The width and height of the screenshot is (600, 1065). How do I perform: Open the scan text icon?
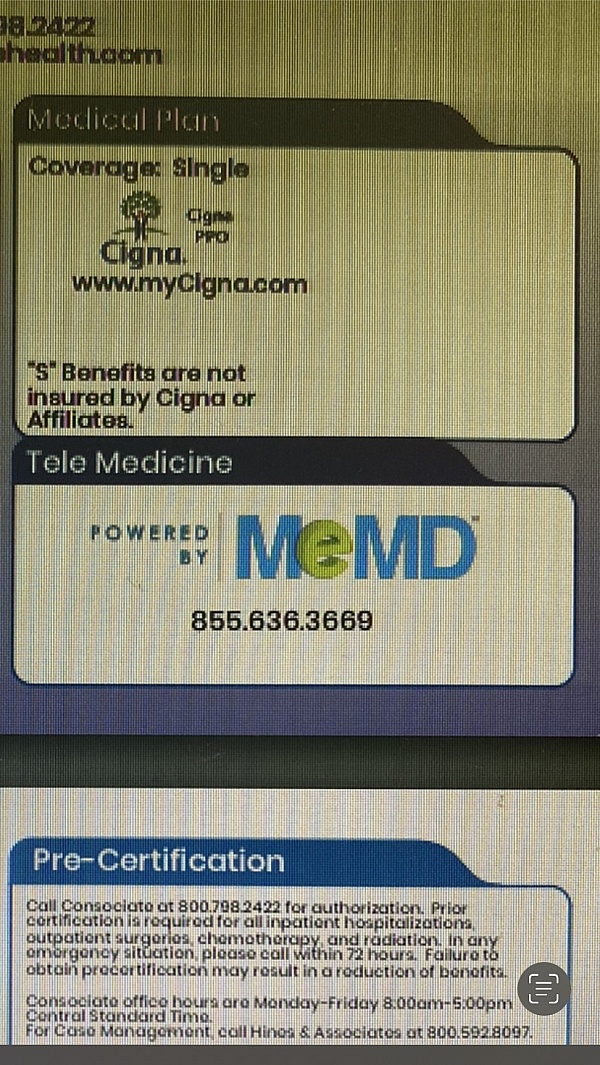544,989
